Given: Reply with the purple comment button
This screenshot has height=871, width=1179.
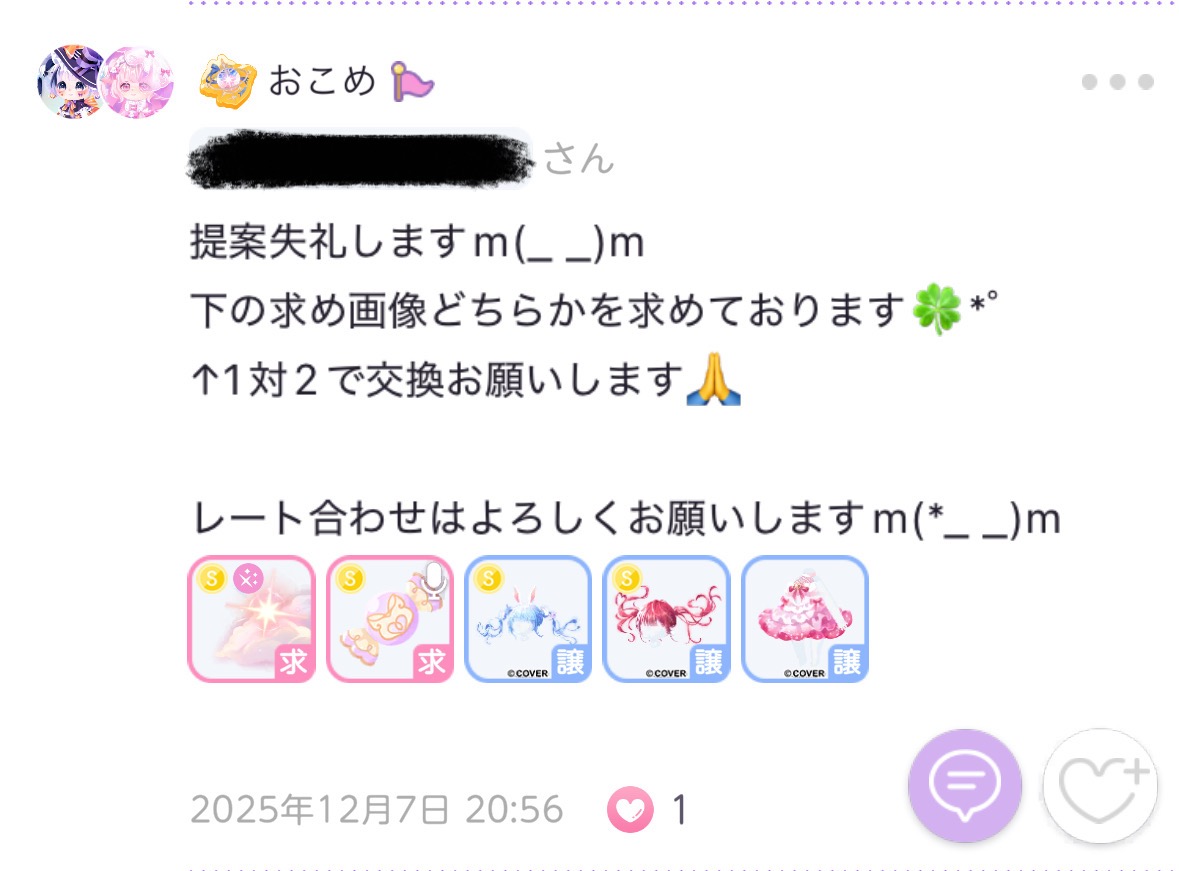Looking at the screenshot, I should coord(964,786).
